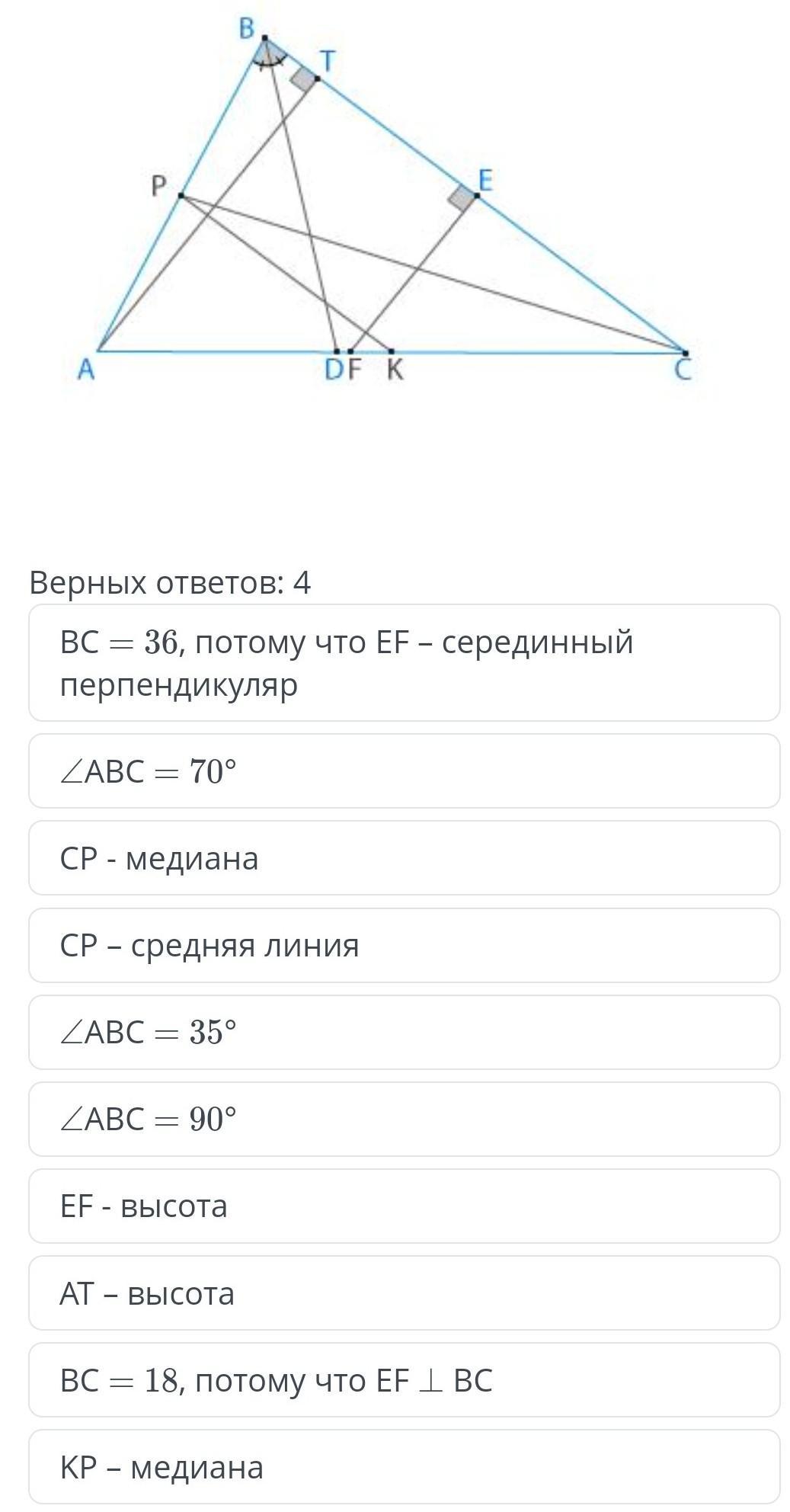Select answer CP – средняя линия
The image size is (790, 1512).
404,944
